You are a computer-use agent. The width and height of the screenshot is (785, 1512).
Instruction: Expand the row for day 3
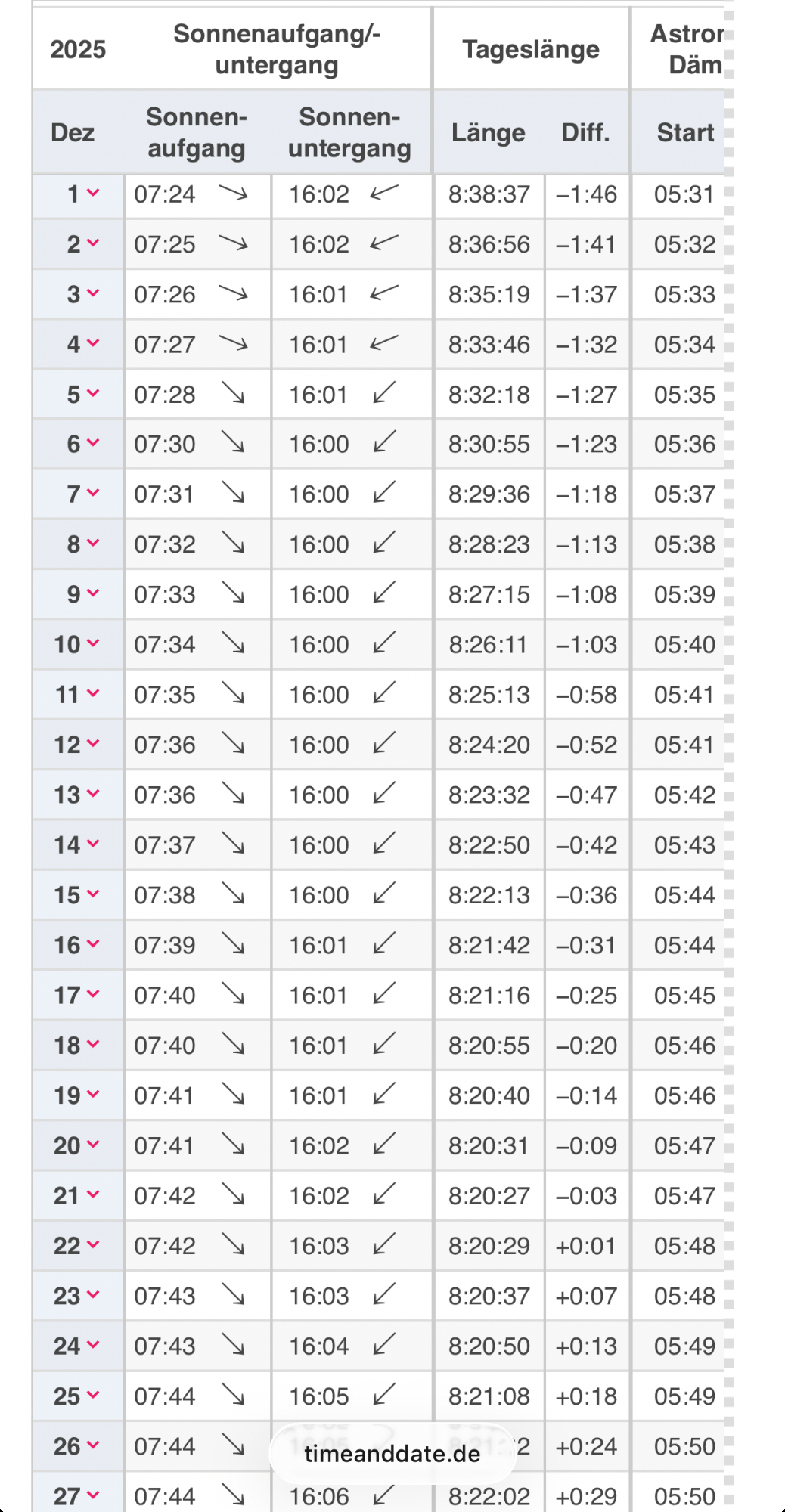click(x=93, y=293)
